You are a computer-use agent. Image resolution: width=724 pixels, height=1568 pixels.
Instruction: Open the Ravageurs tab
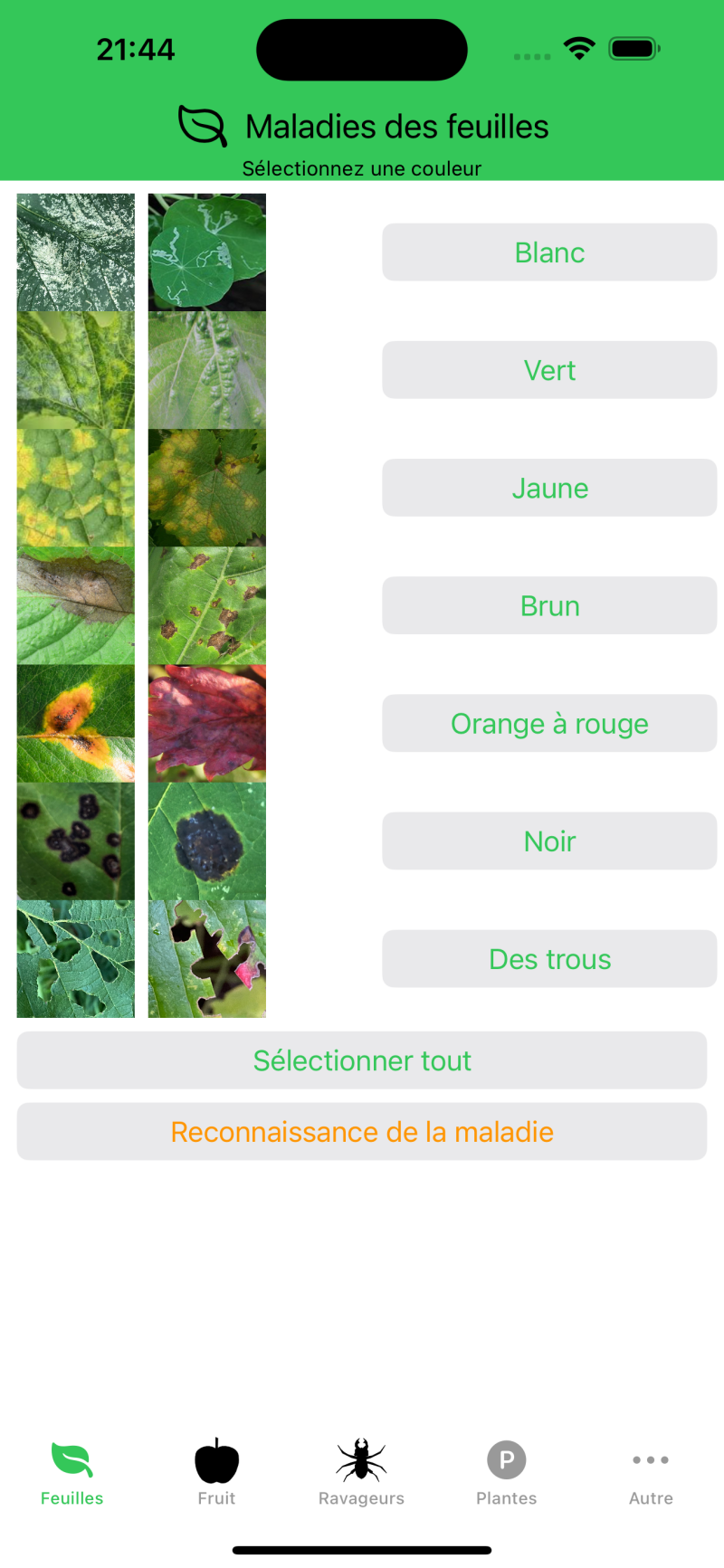click(361, 1472)
